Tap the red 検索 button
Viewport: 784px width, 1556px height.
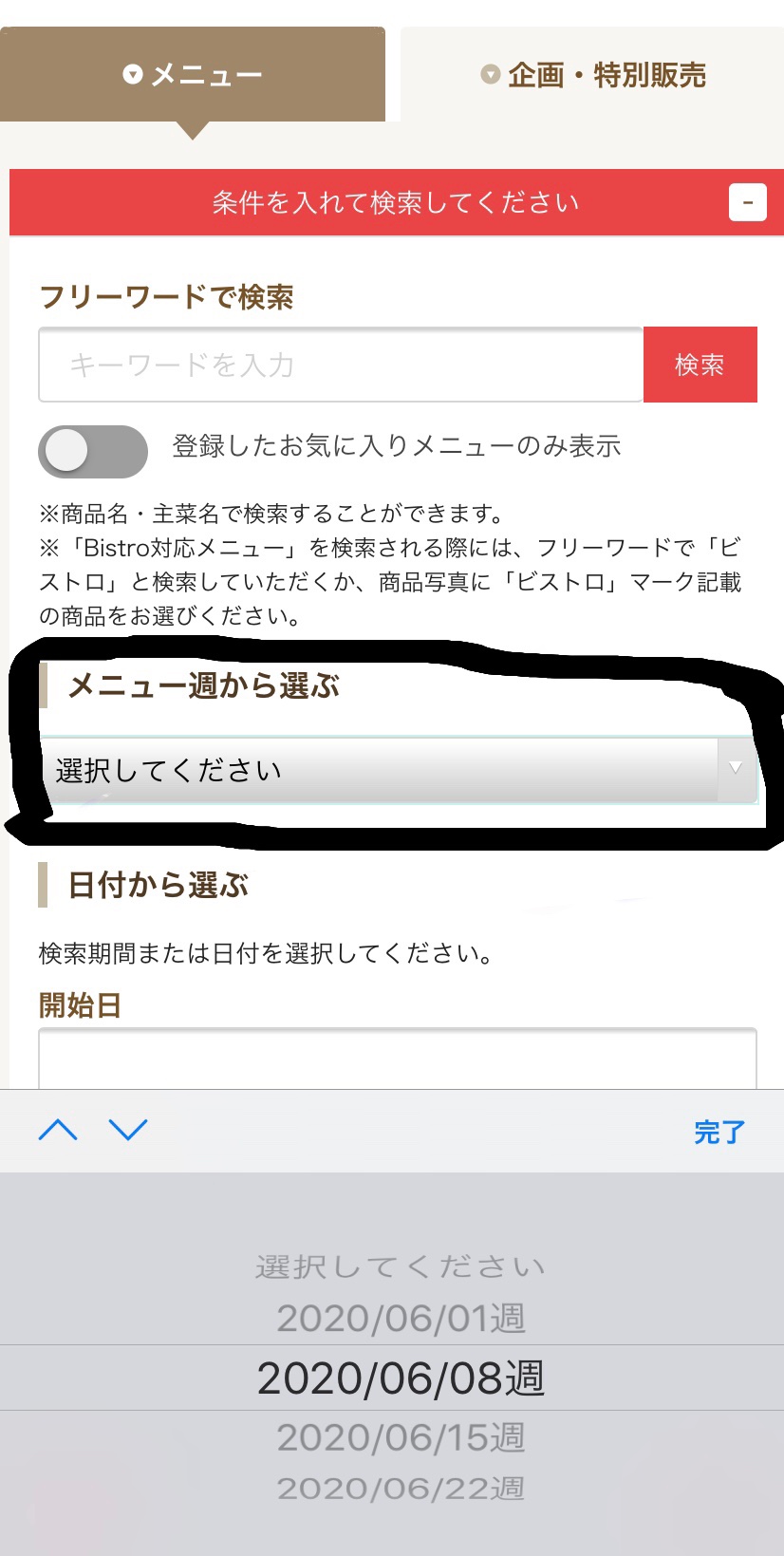[x=700, y=365]
